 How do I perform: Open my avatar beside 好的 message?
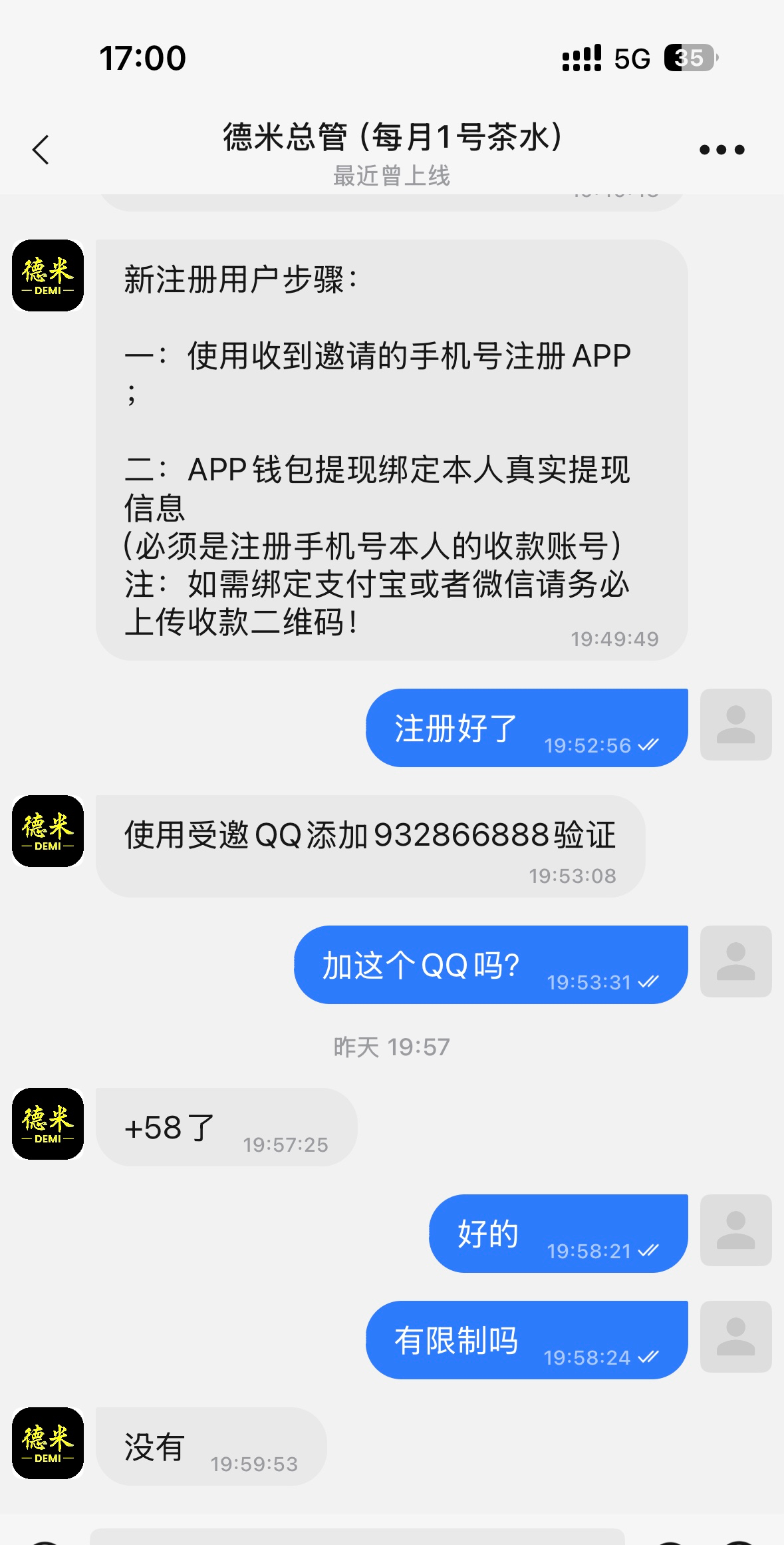(735, 1230)
